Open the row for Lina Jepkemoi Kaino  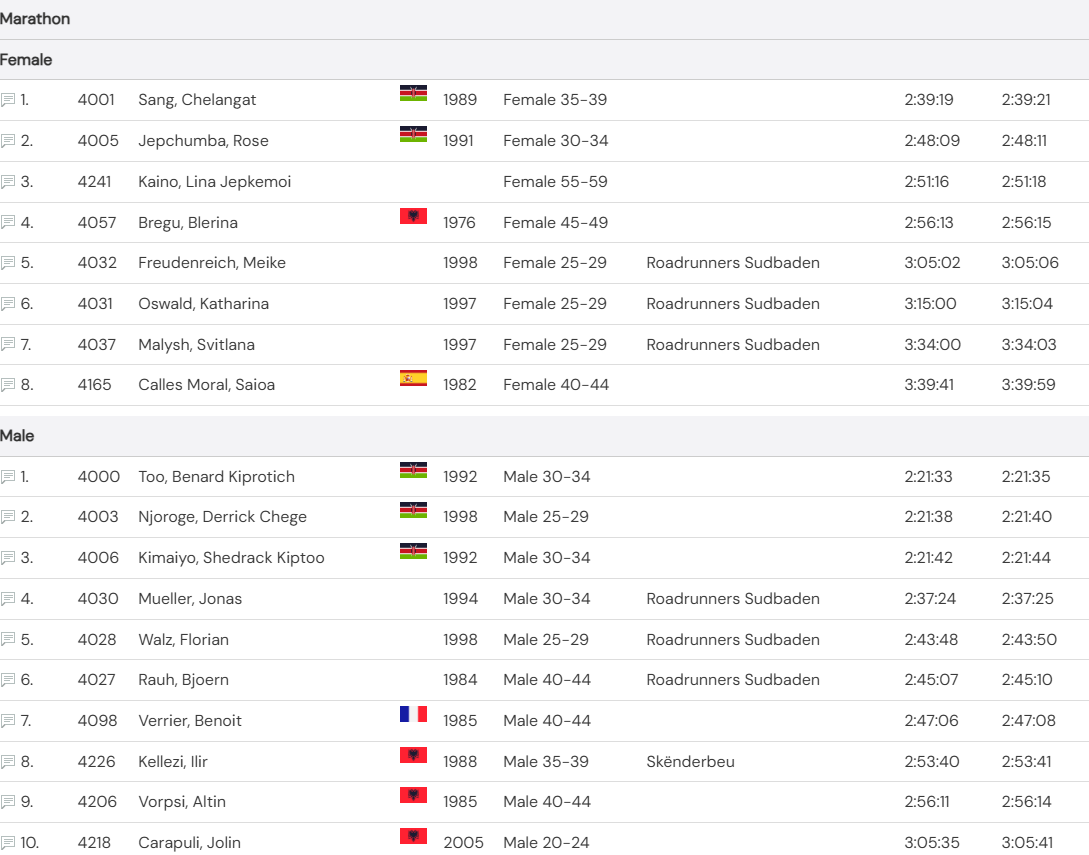coord(8,182)
